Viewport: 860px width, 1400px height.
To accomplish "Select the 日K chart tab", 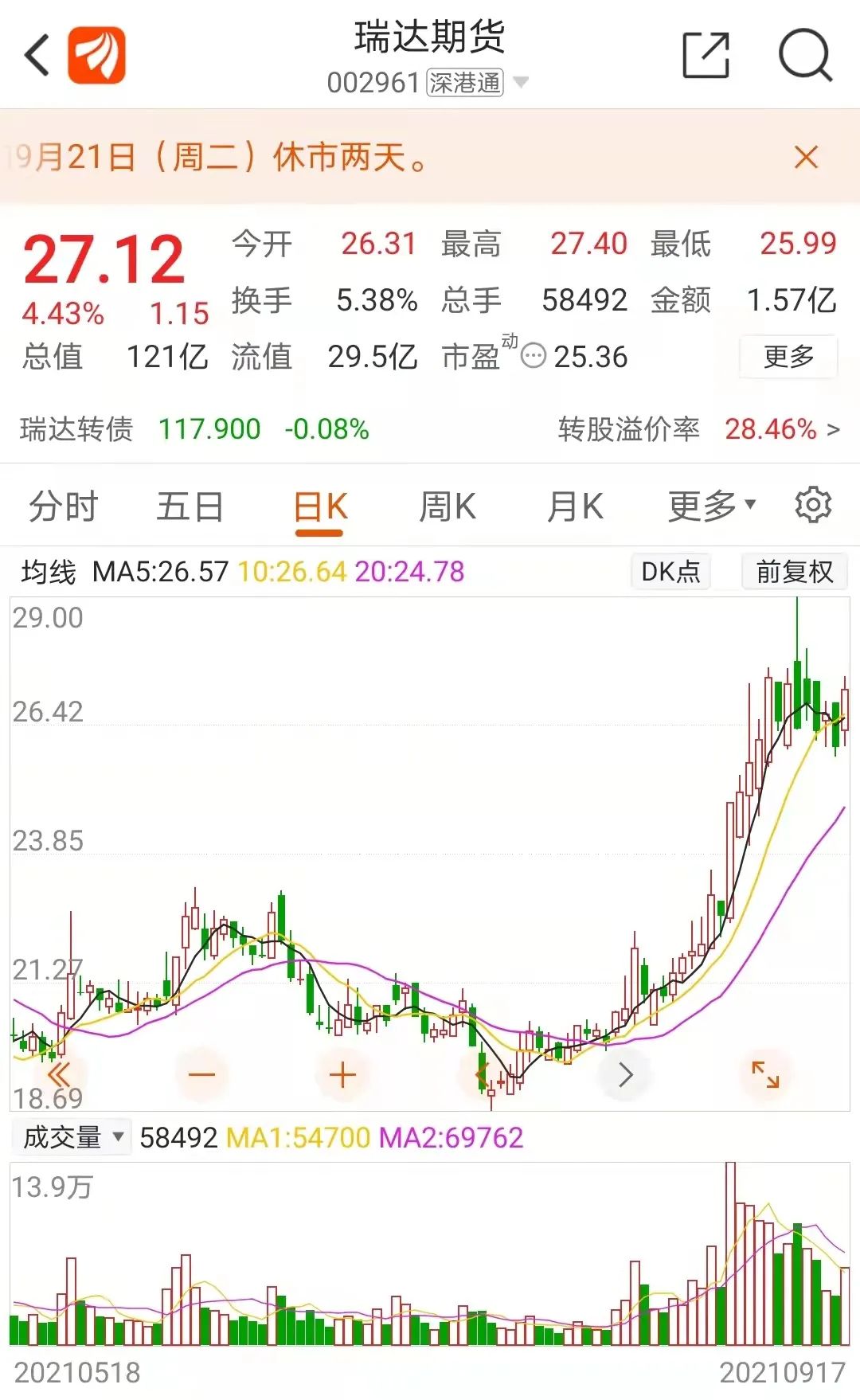I will tap(320, 506).
